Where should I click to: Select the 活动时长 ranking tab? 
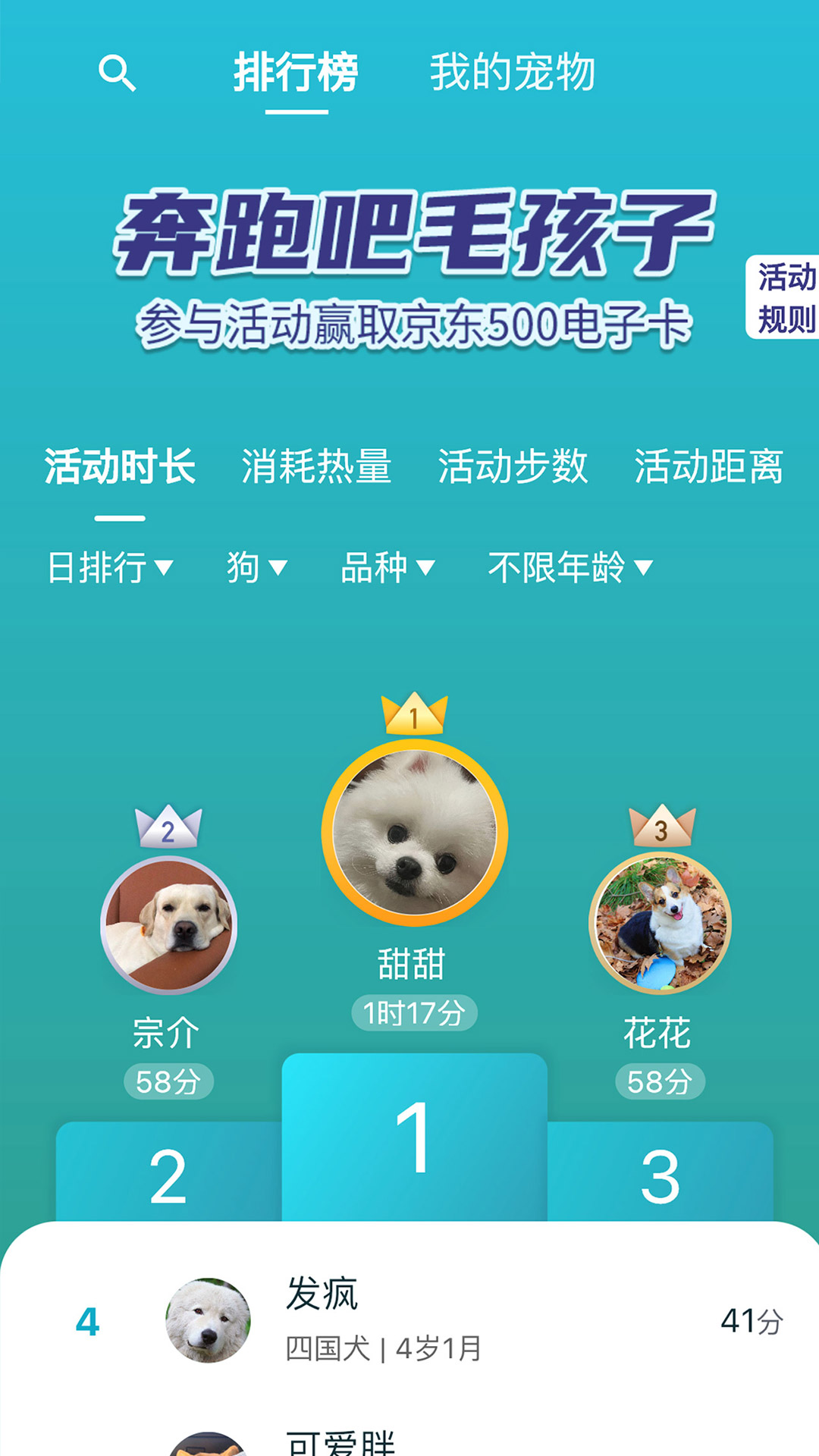tap(120, 466)
